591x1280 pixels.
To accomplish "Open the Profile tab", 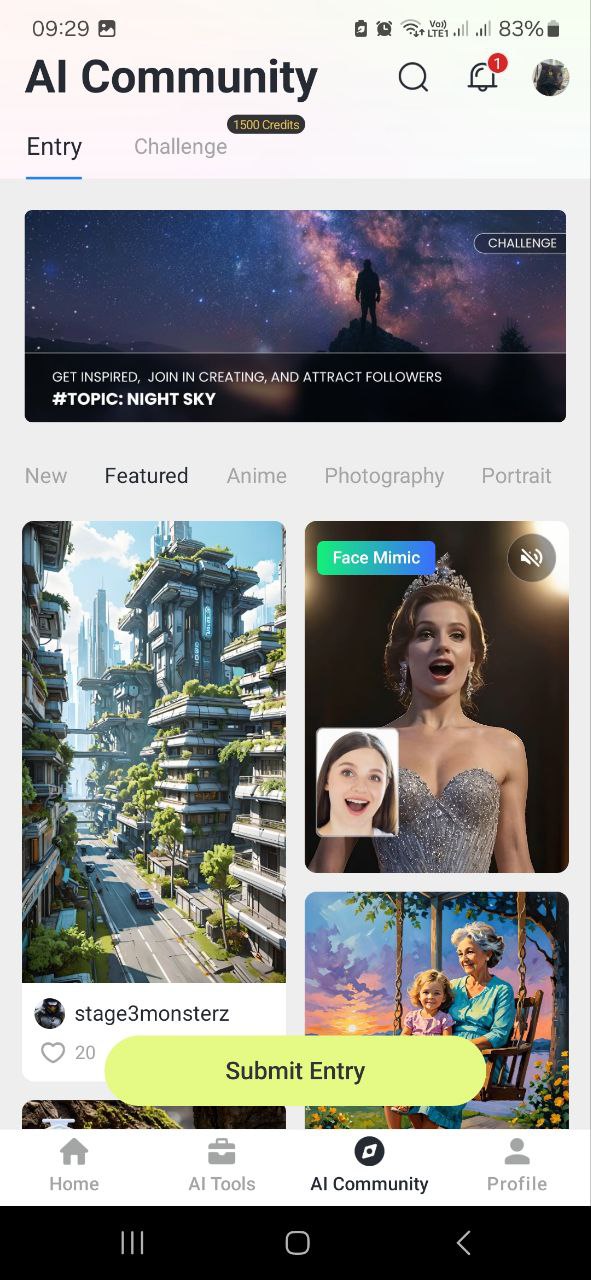I will (517, 1167).
